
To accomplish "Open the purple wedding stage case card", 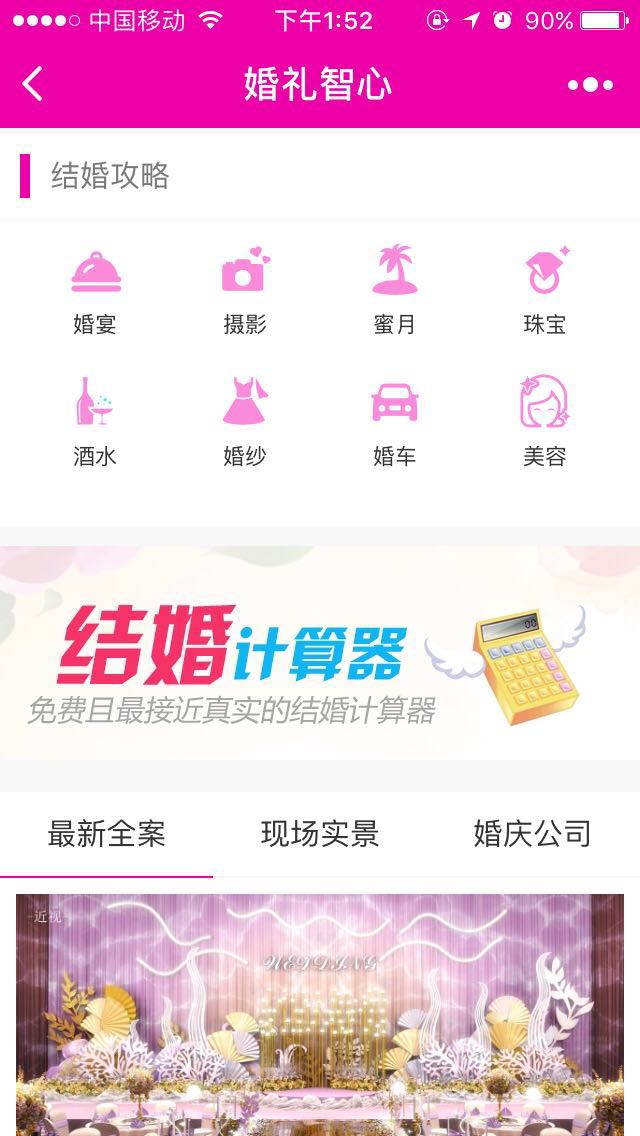I will pyautogui.click(x=320, y=1014).
